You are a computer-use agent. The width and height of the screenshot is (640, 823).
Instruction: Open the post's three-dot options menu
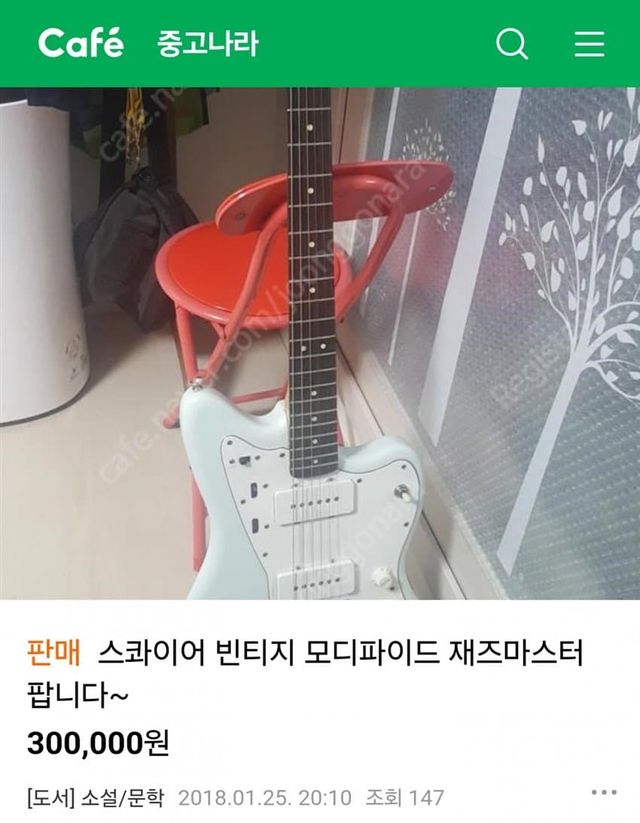(x=603, y=793)
